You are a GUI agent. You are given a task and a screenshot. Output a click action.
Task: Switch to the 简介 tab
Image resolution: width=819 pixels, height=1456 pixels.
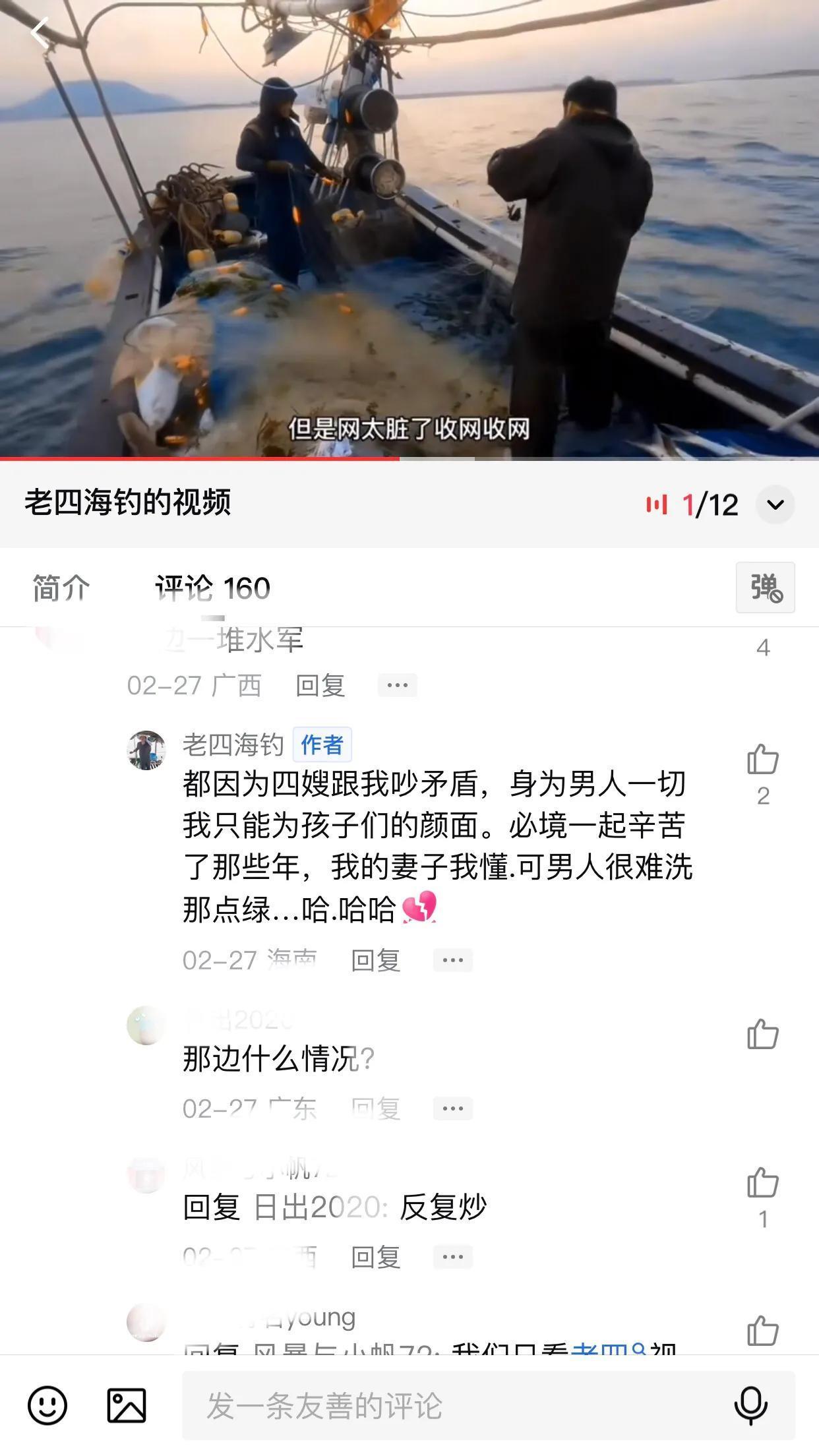point(61,588)
